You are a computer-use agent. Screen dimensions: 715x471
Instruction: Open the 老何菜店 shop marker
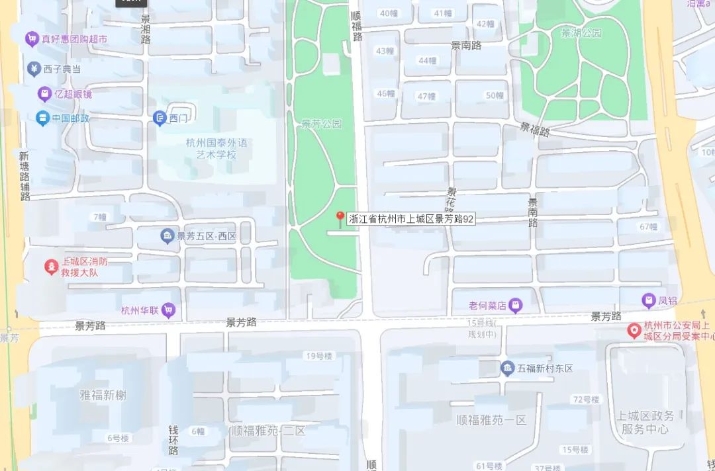516,304
